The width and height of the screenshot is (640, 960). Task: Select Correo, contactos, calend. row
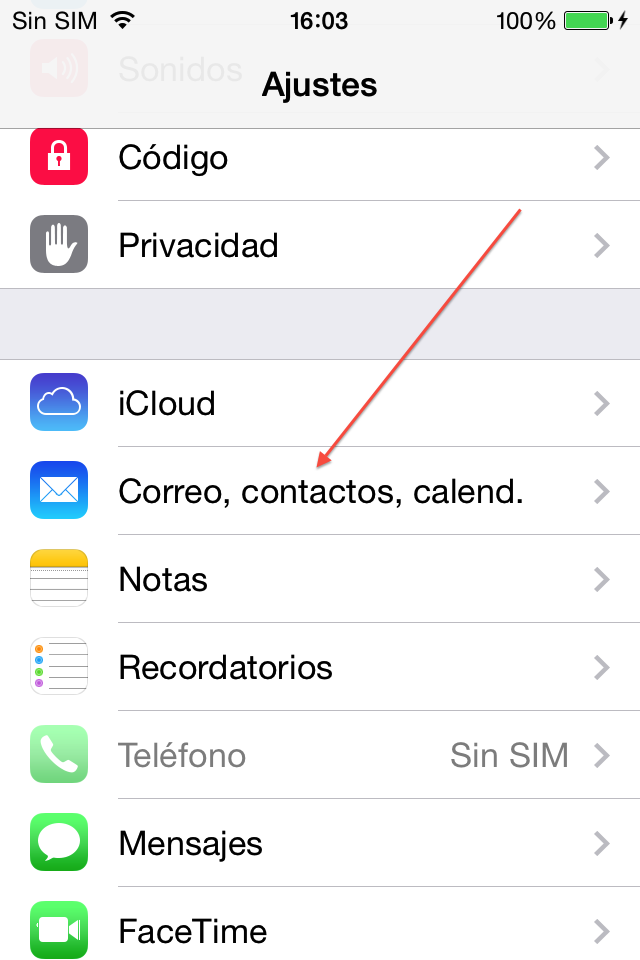(320, 491)
